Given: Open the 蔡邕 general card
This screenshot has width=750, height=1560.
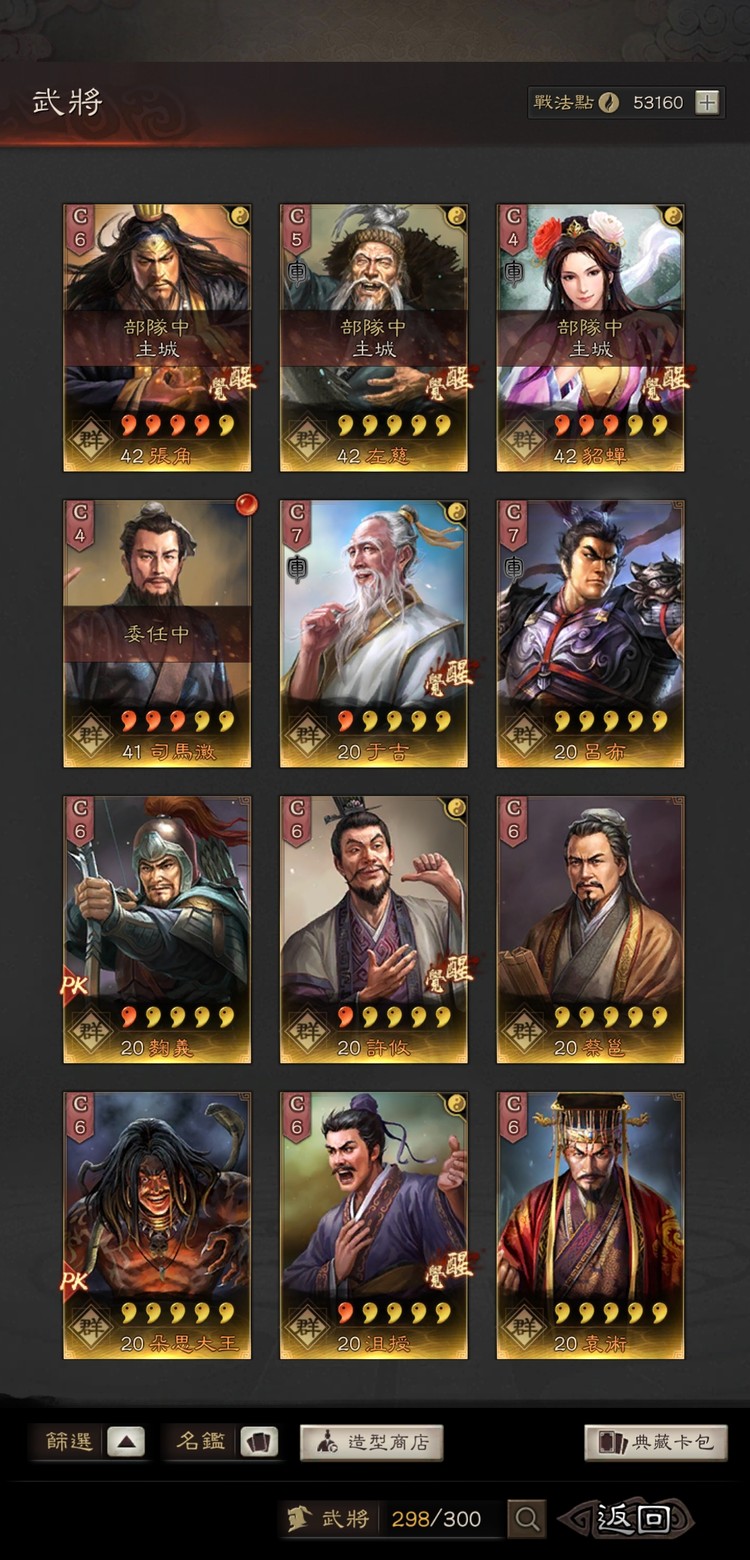Looking at the screenshot, I should 590,929.
